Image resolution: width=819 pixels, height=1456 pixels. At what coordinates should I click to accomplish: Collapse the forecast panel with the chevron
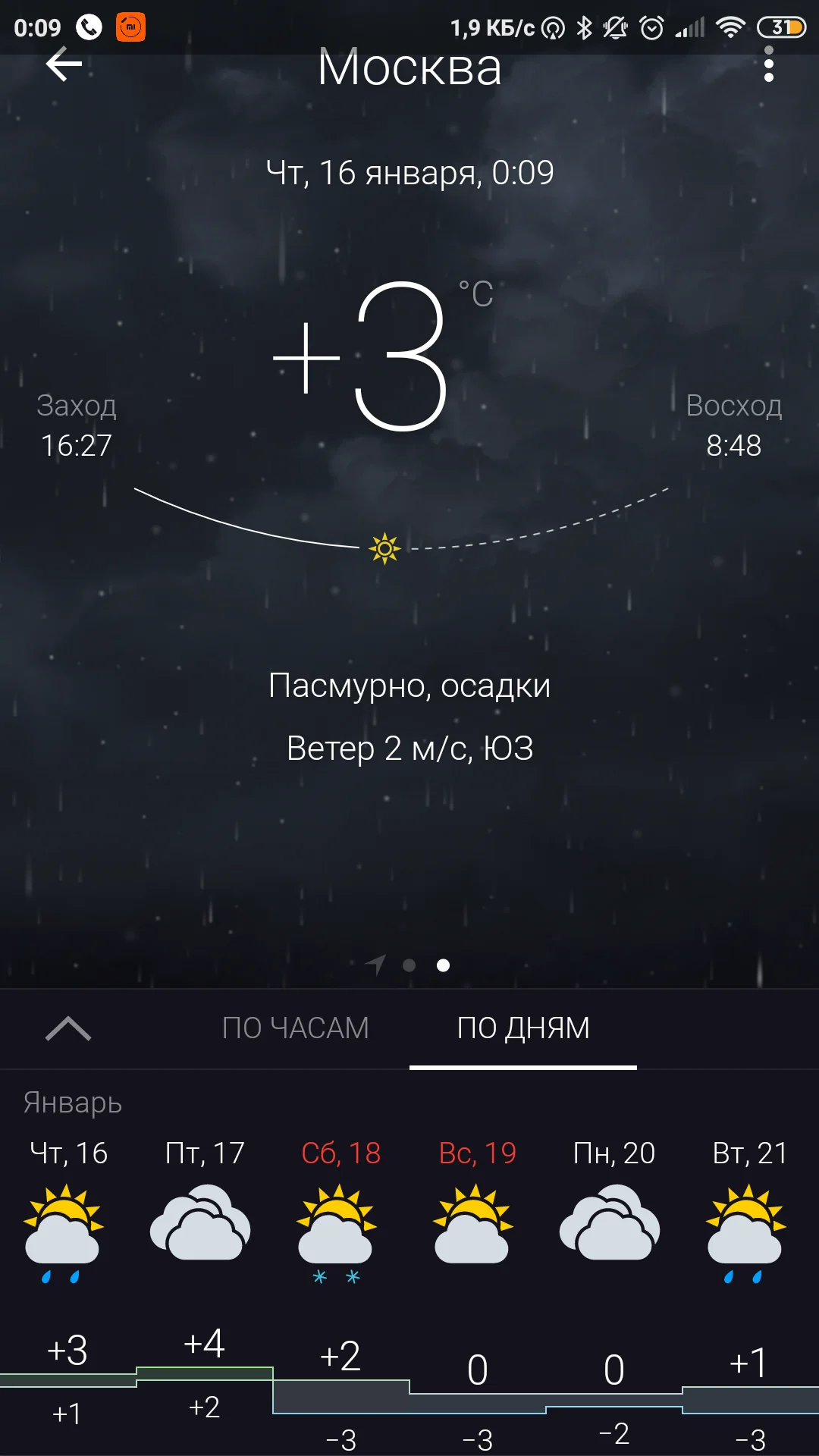[x=70, y=1030]
